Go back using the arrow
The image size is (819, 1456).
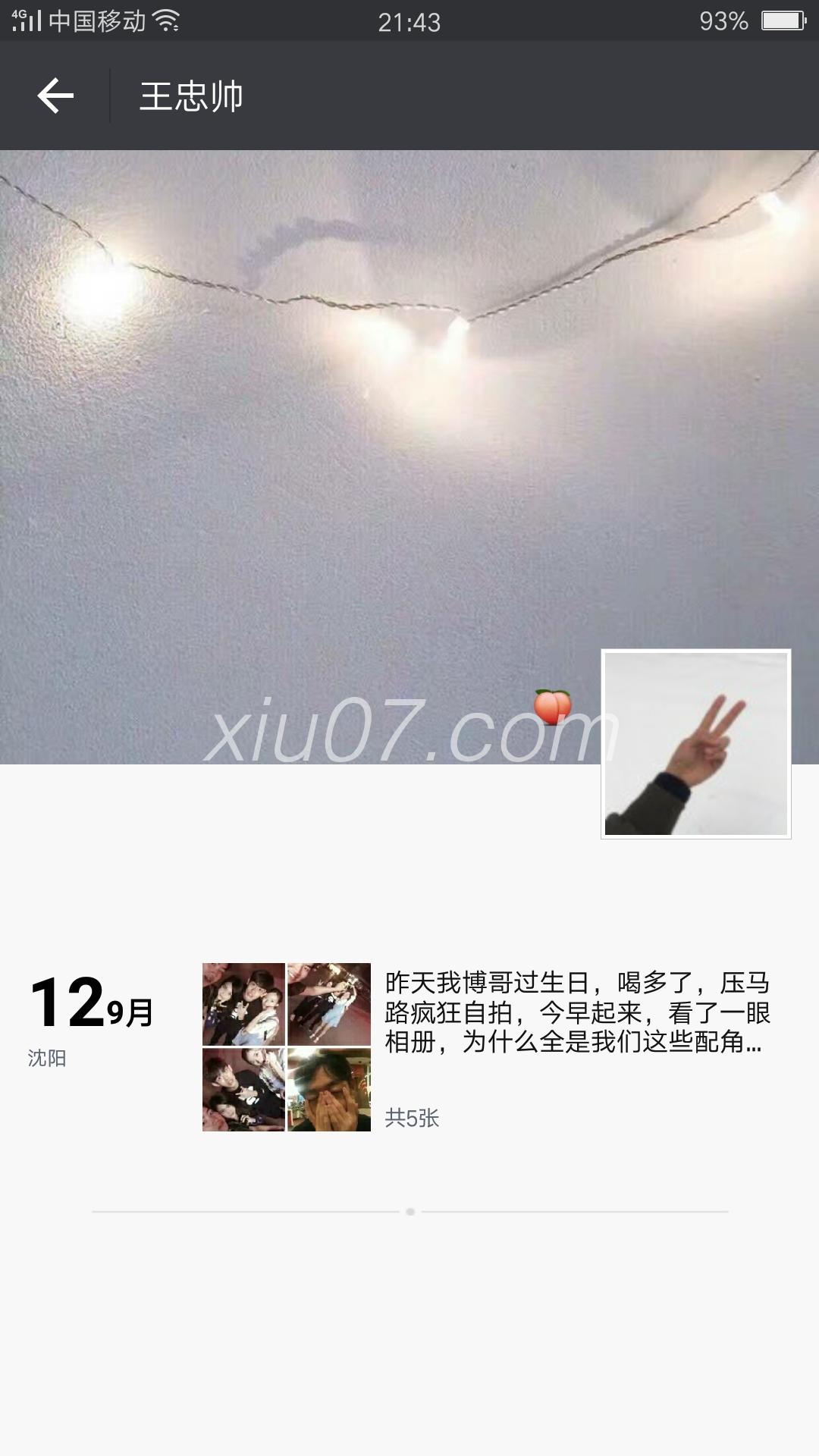55,96
